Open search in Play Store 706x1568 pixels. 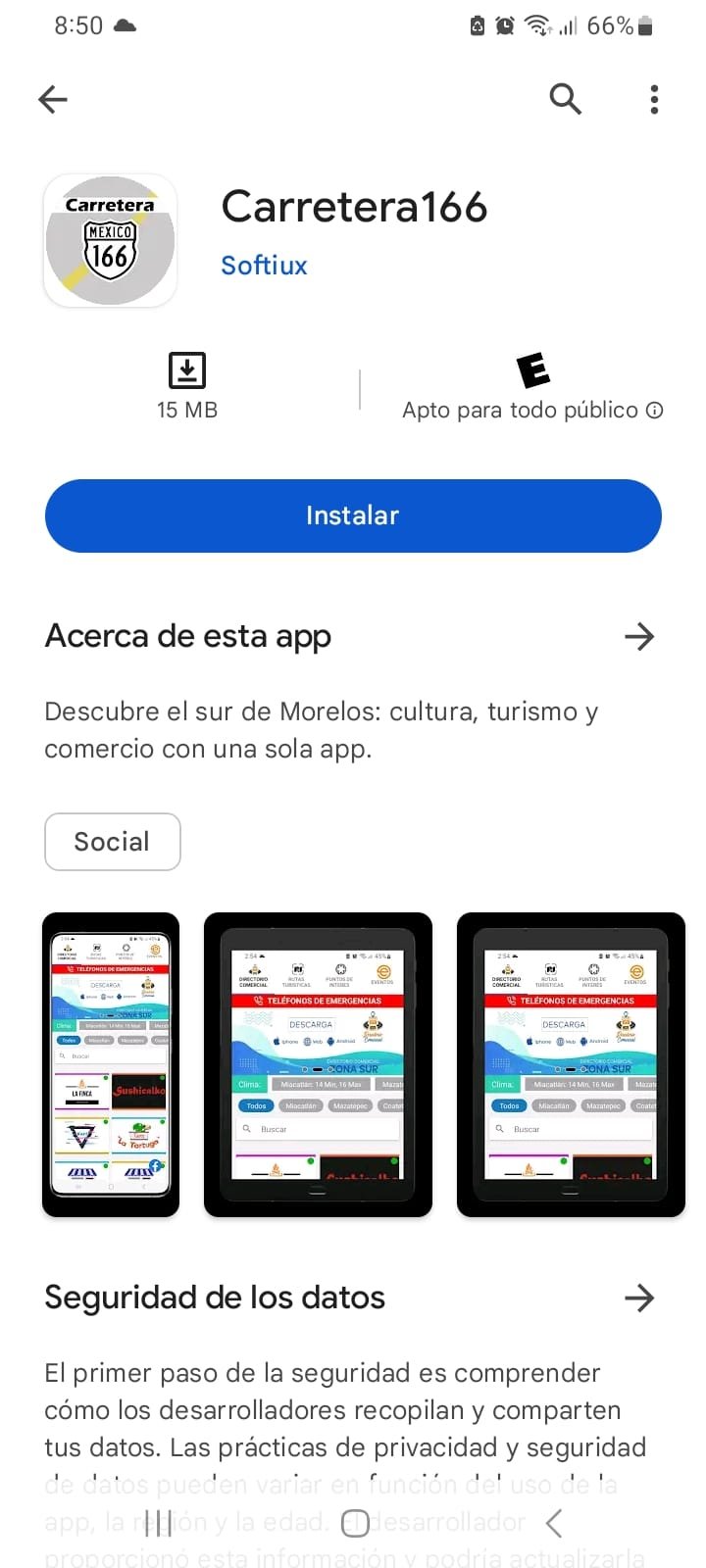click(x=565, y=99)
